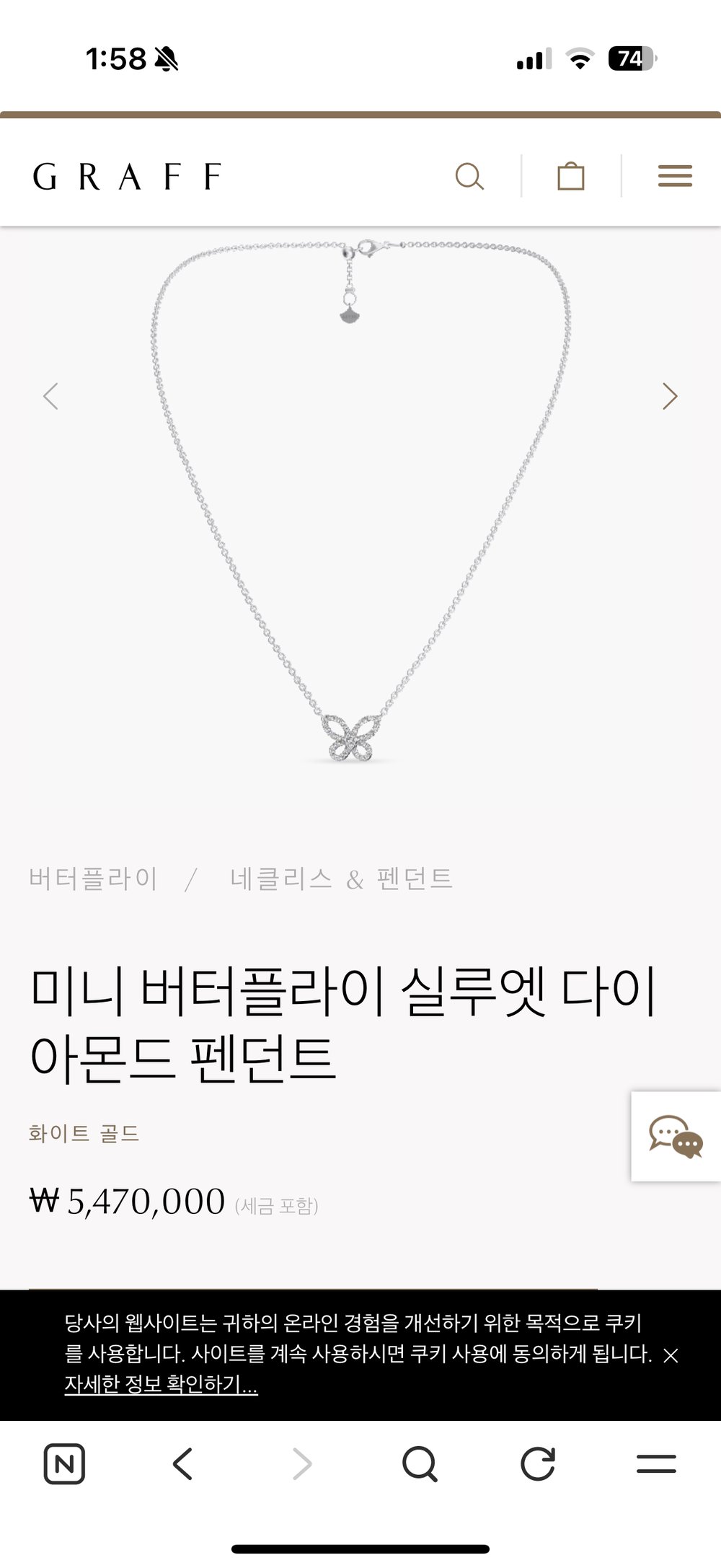
Task: Reload the current page
Action: [x=538, y=1464]
